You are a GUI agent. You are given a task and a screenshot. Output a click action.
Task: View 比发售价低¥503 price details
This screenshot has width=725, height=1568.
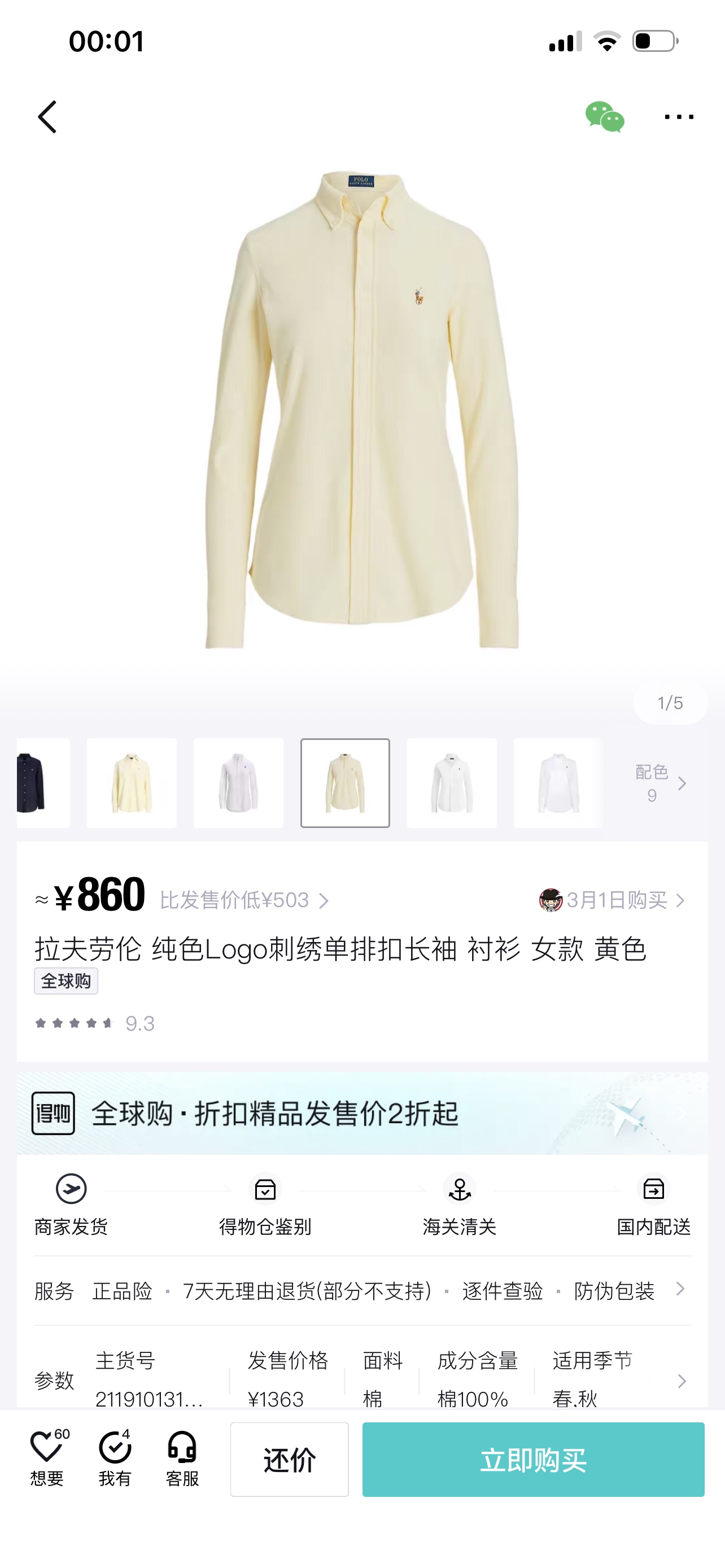[244, 900]
